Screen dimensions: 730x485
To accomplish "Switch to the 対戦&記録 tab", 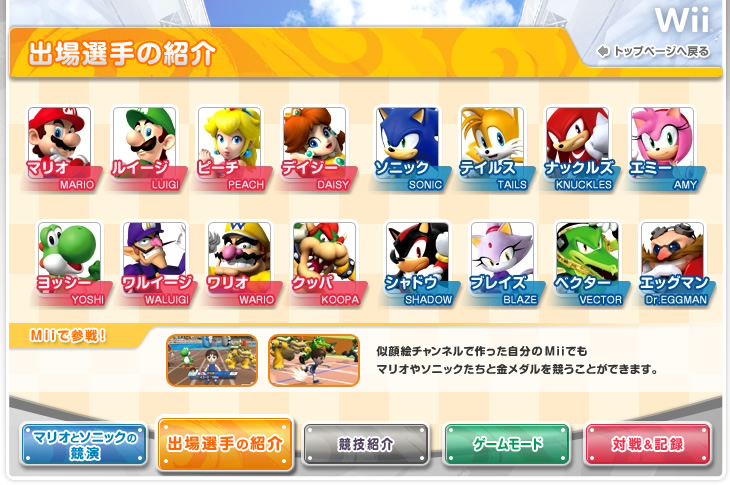I will (647, 444).
